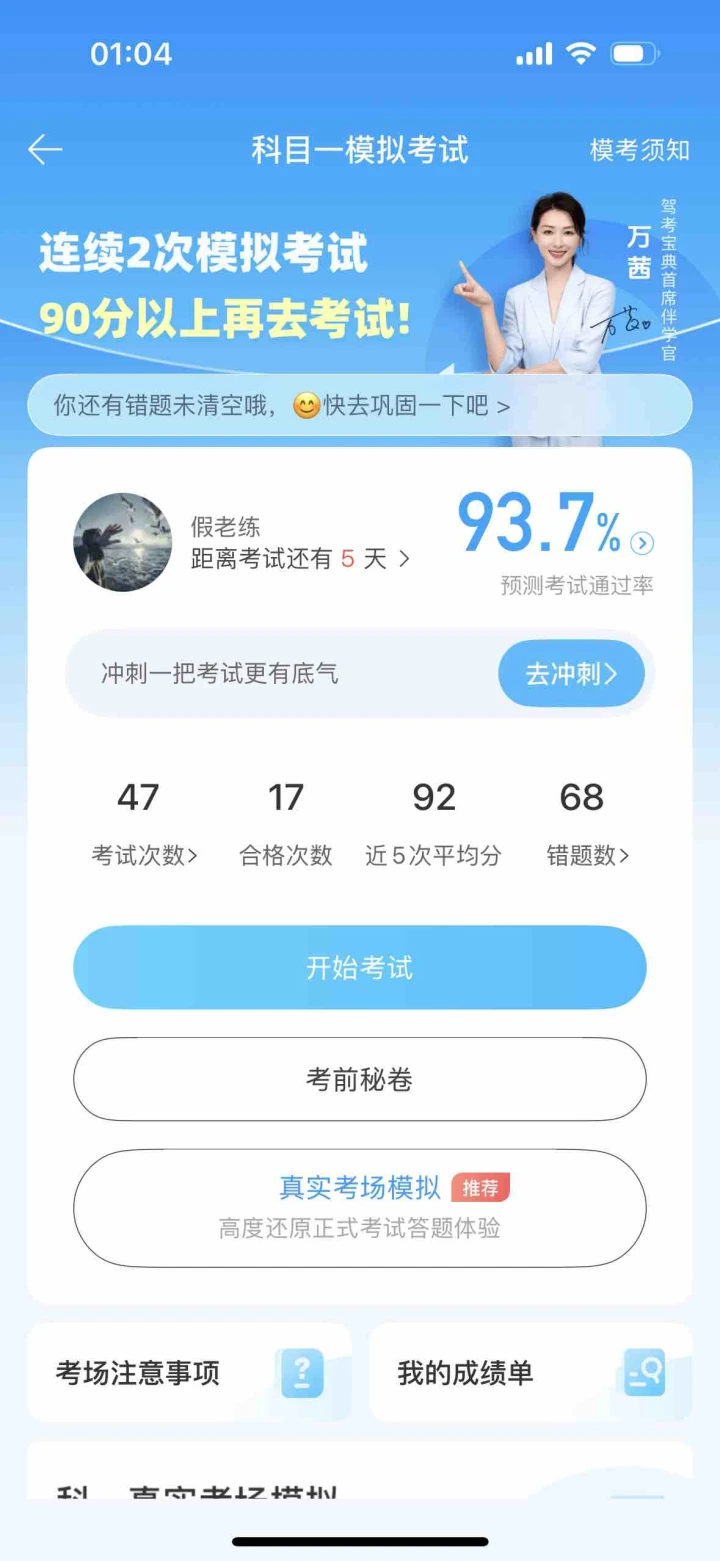This screenshot has width=720, height=1561.
Task: Go back using the top-left arrow
Action: pyautogui.click(x=45, y=150)
